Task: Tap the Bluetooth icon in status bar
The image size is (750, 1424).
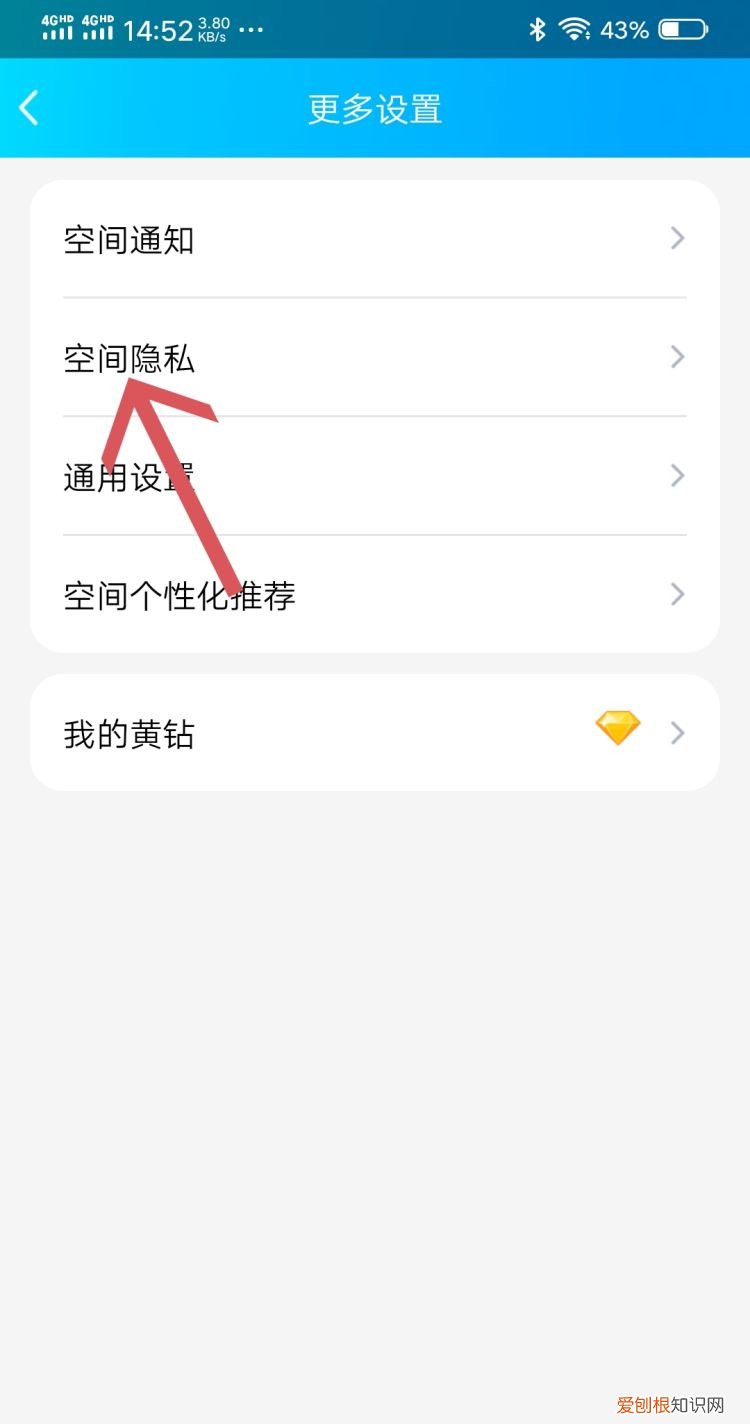Action: pyautogui.click(x=536, y=30)
